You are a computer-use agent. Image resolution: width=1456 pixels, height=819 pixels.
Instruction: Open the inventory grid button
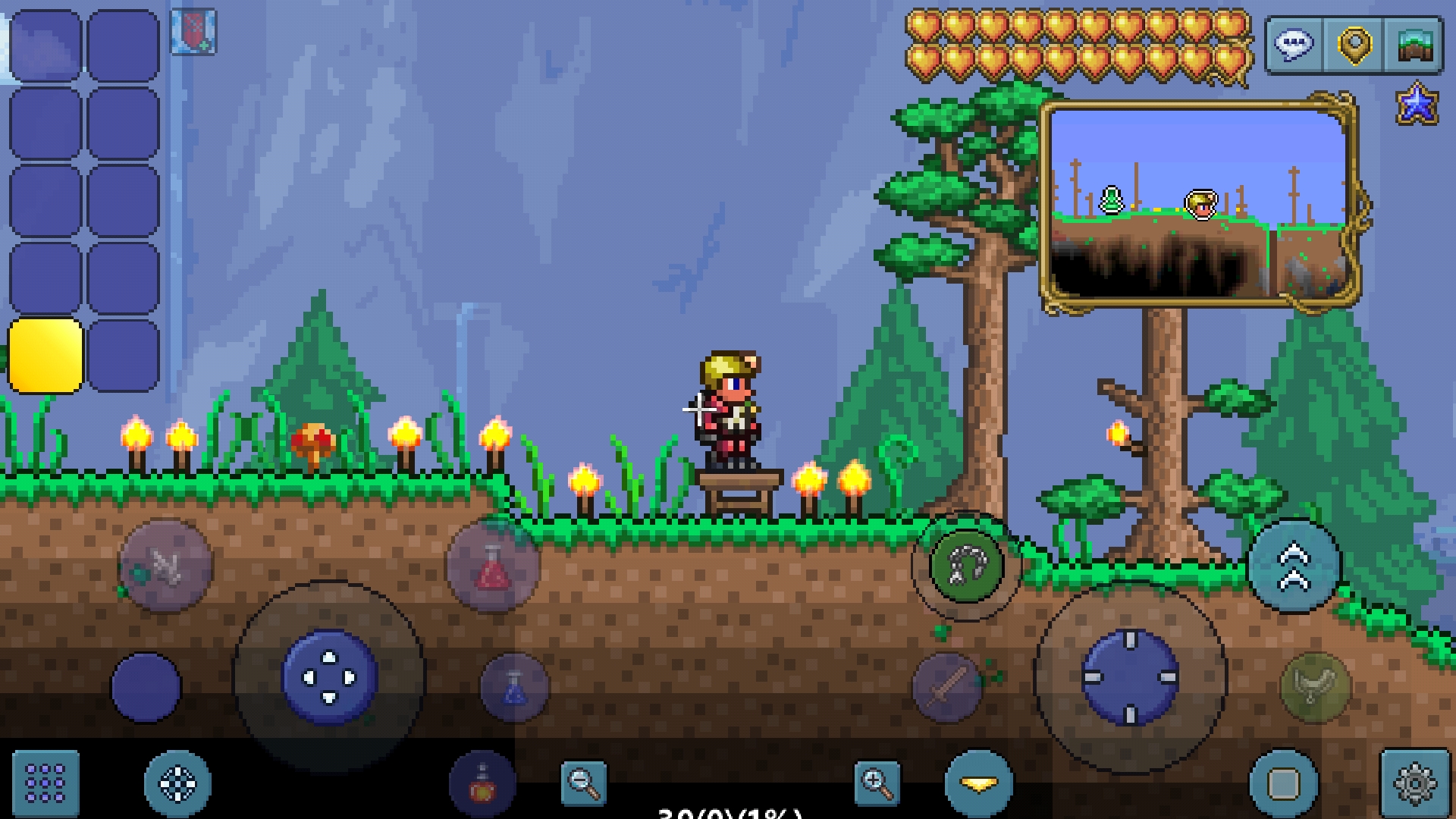tap(45, 783)
